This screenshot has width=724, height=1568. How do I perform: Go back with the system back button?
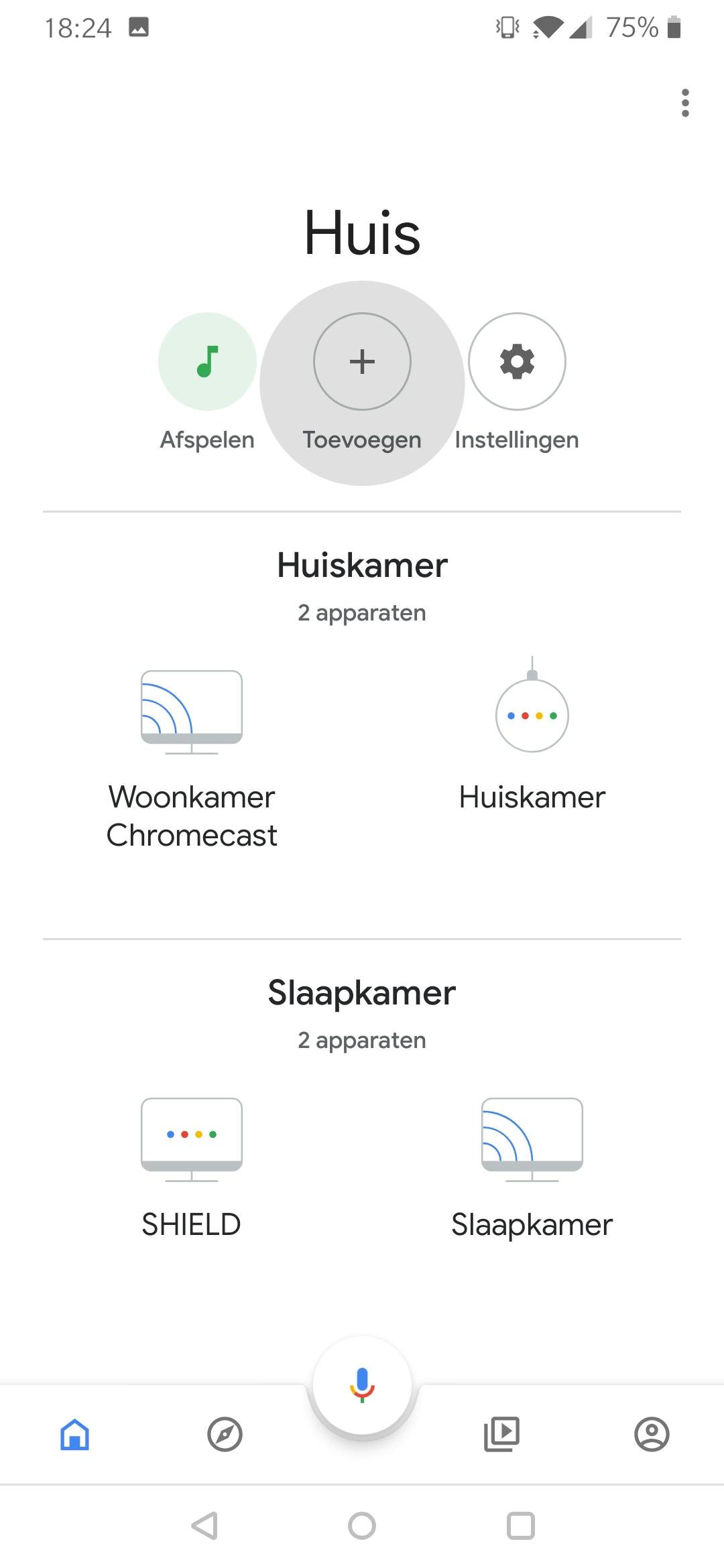click(204, 1526)
